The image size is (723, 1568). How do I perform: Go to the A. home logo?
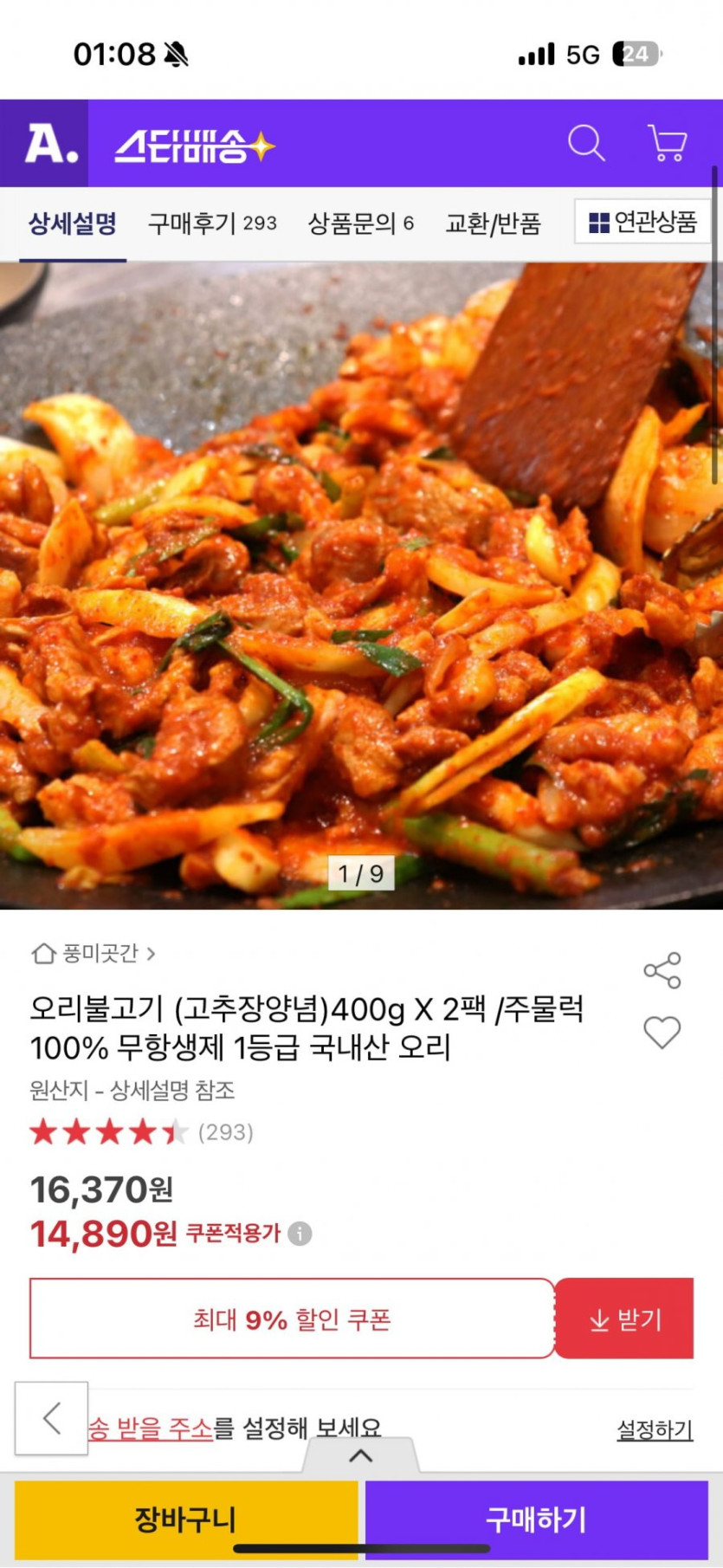(x=50, y=144)
